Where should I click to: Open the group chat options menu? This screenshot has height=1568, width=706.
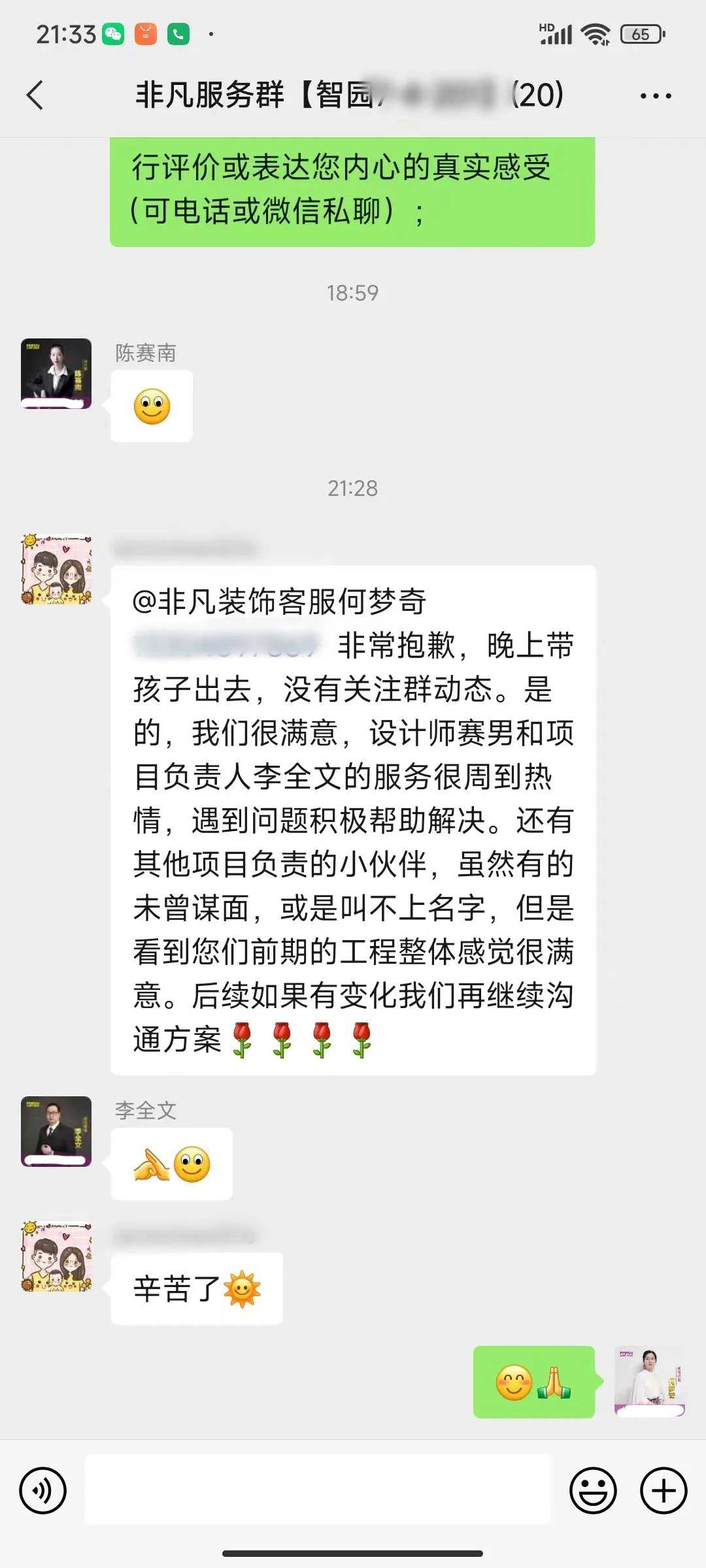(655, 96)
